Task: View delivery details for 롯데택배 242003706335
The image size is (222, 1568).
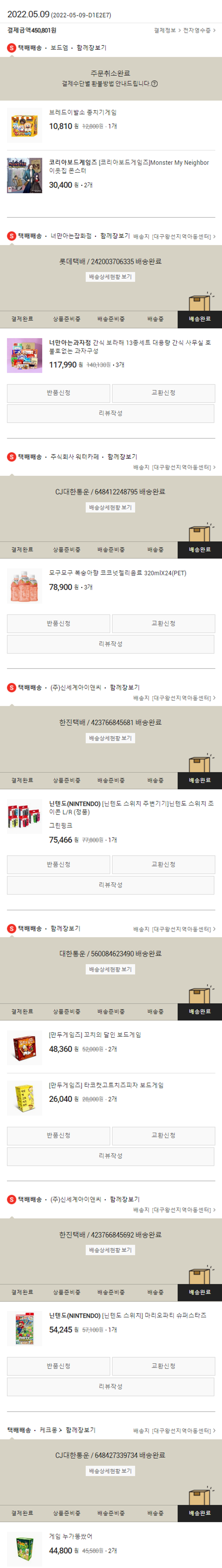Action: pos(110,277)
